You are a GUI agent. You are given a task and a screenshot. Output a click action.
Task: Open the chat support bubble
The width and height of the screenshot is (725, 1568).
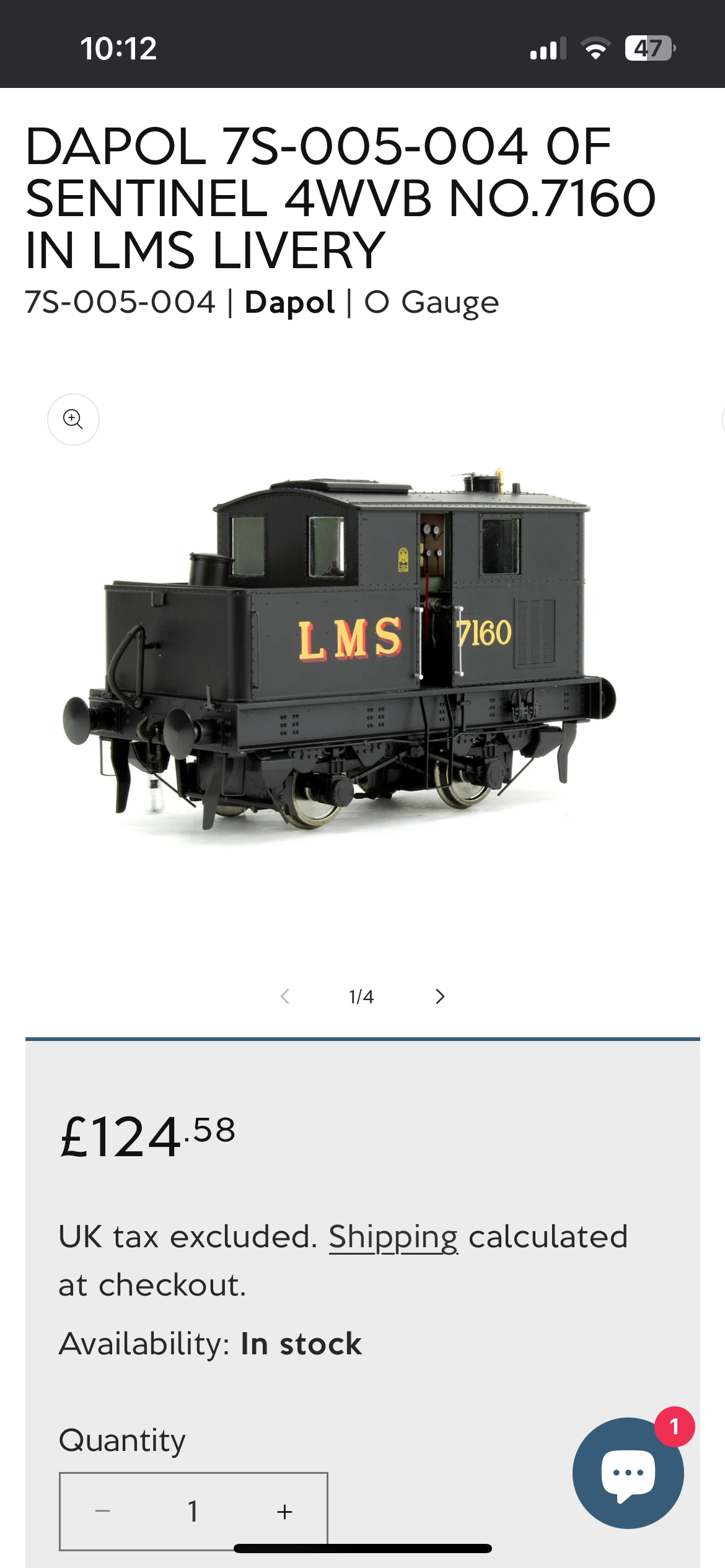pos(628,1473)
